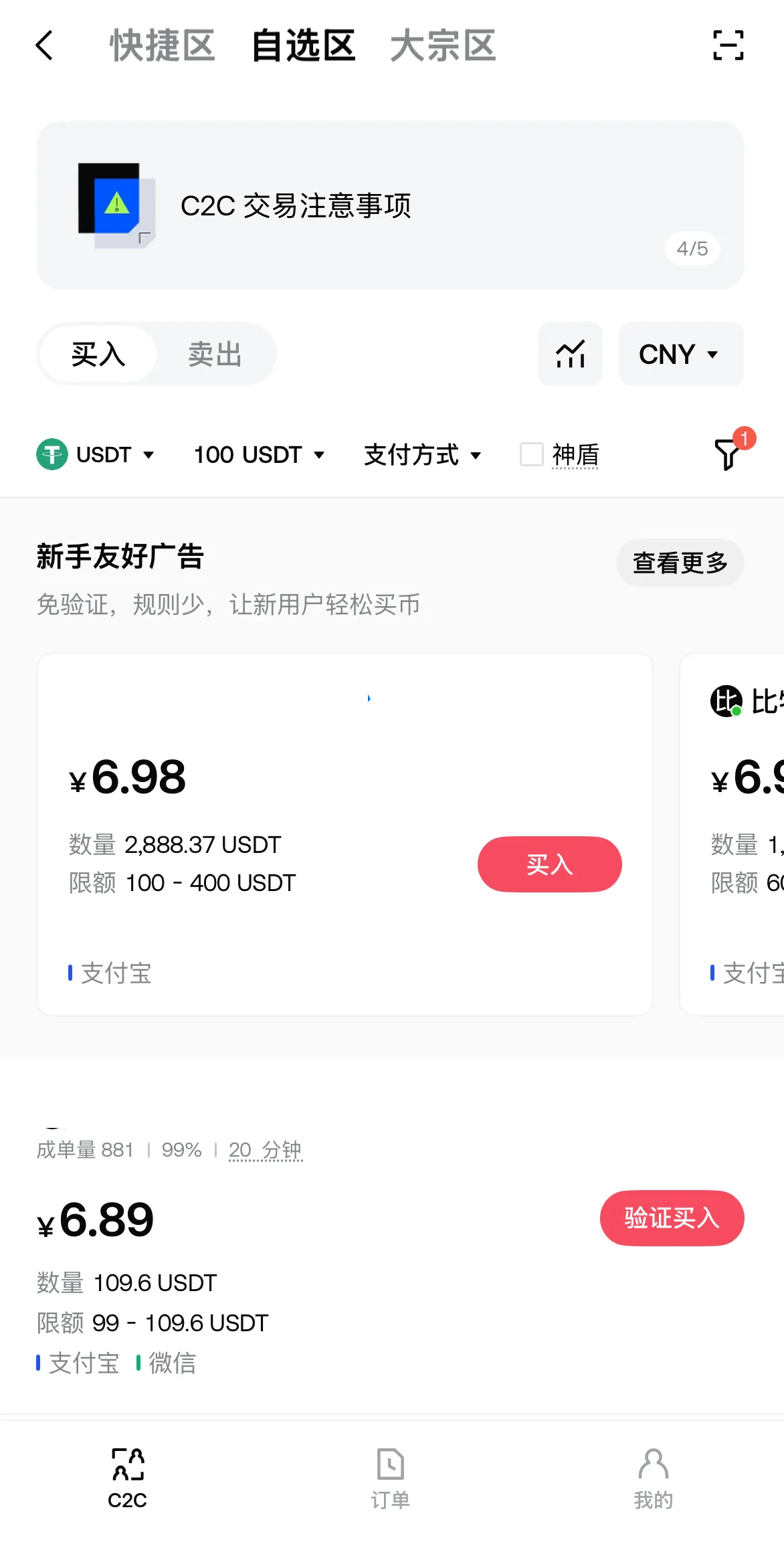784x1548 pixels.
Task: Open the scan icon at top right
Action: 728,45
